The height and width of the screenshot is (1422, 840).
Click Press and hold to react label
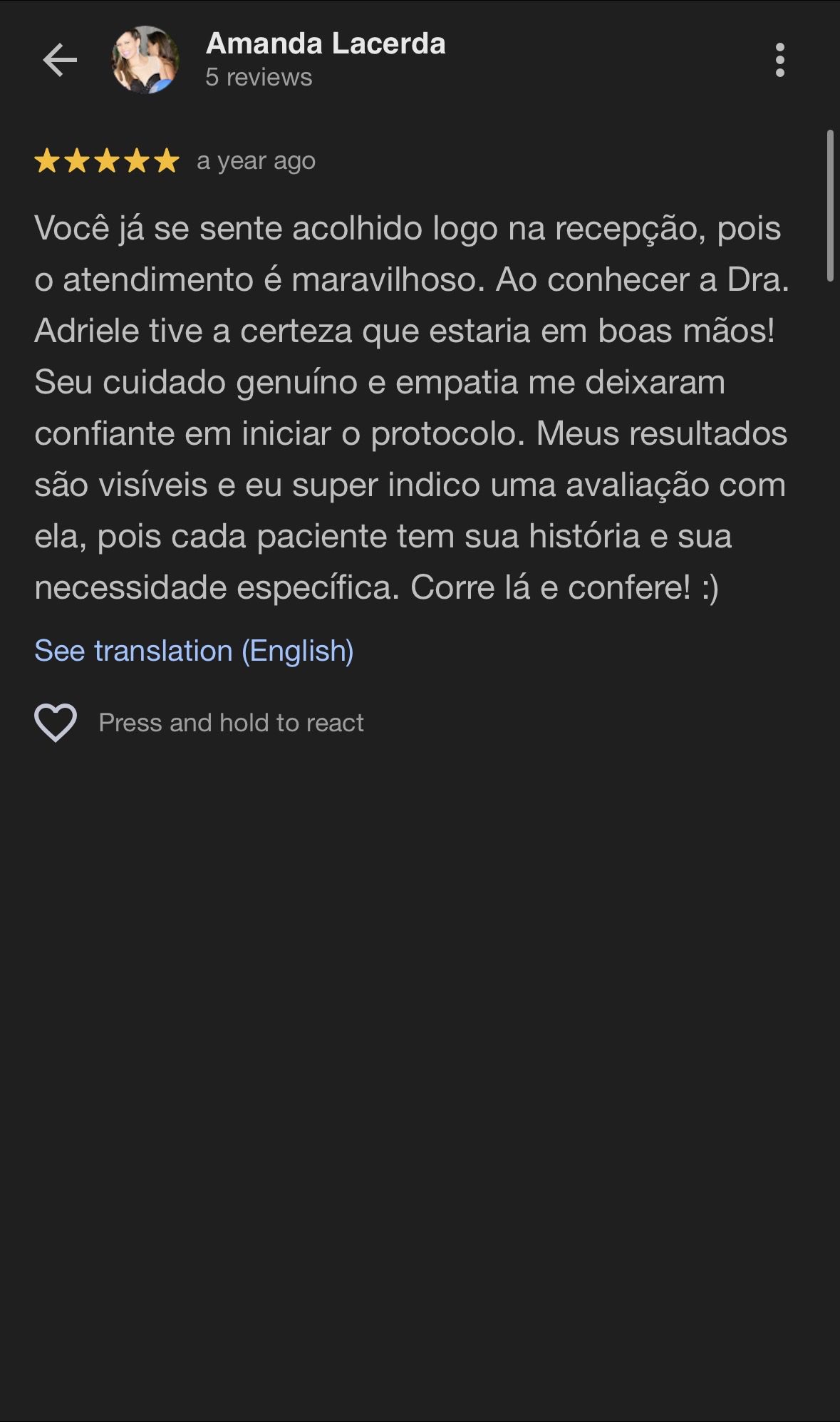tap(232, 723)
